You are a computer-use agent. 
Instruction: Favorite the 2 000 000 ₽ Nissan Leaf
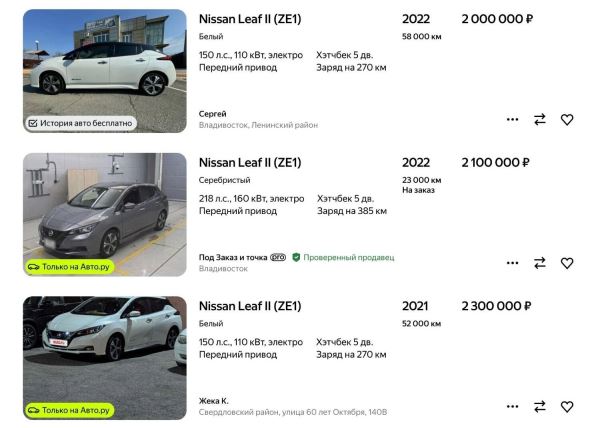567,119
